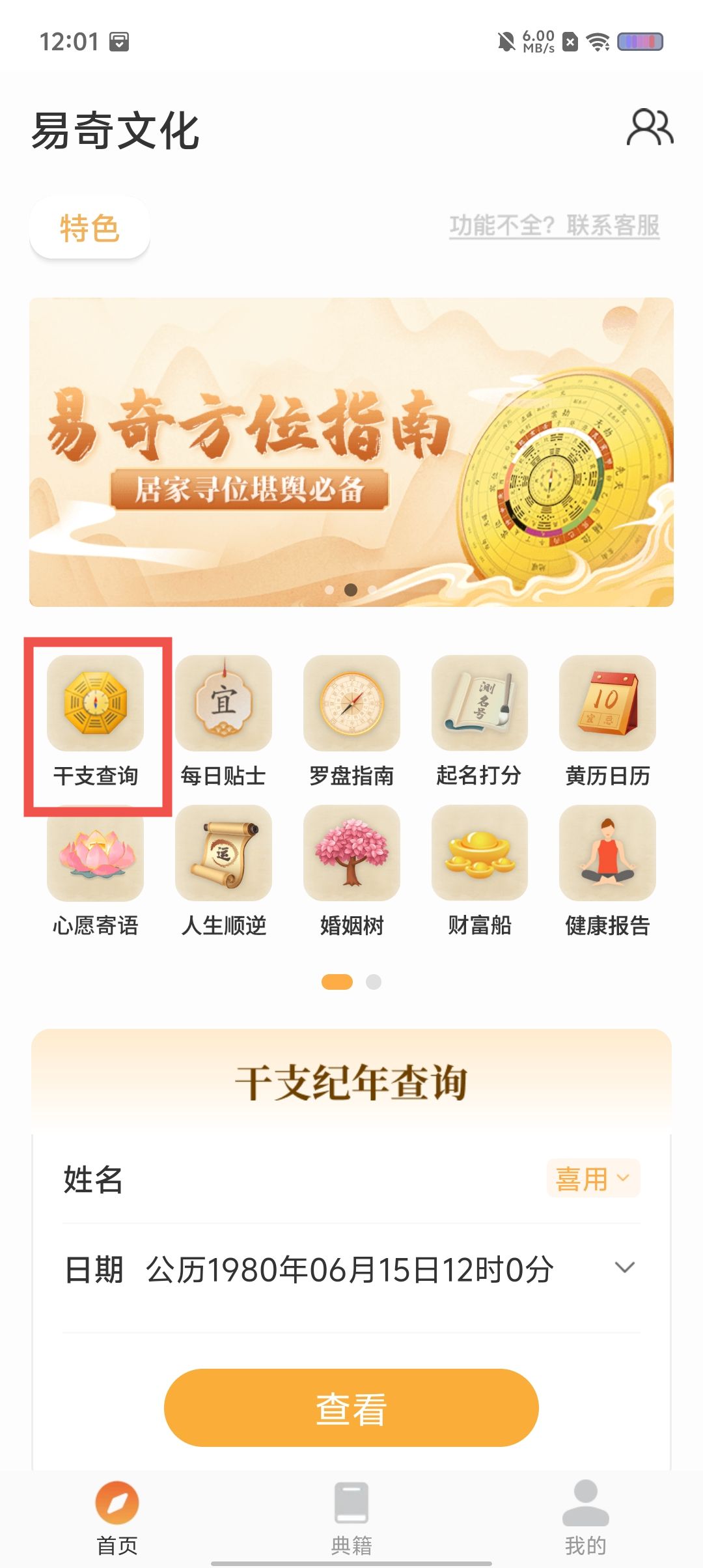
Task: Launch 罗盘指南 compass tool
Action: (351, 722)
